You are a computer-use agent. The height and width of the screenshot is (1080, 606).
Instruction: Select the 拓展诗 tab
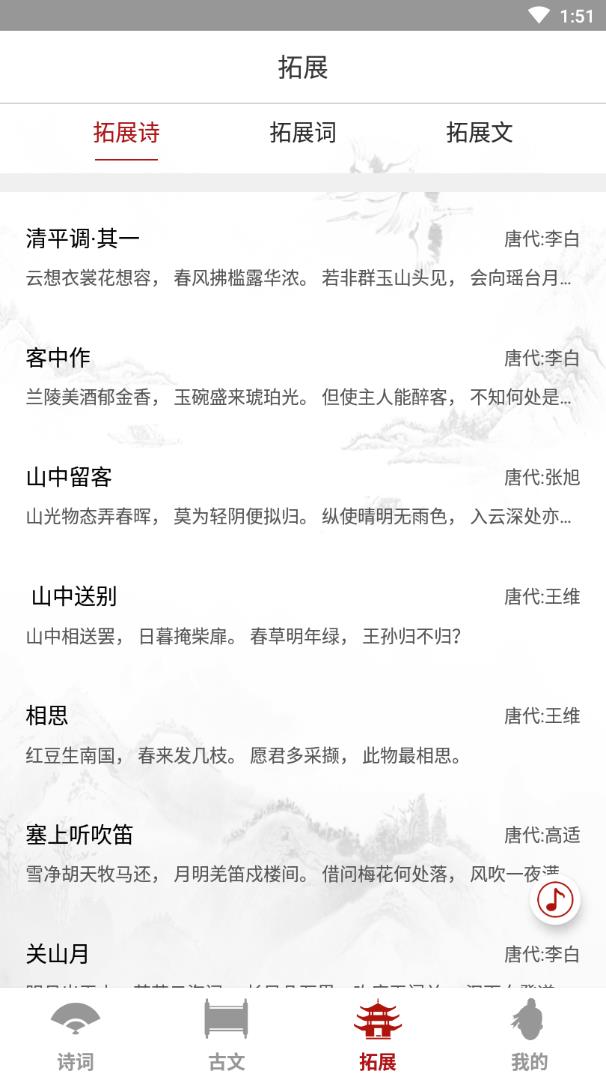pyautogui.click(x=126, y=132)
